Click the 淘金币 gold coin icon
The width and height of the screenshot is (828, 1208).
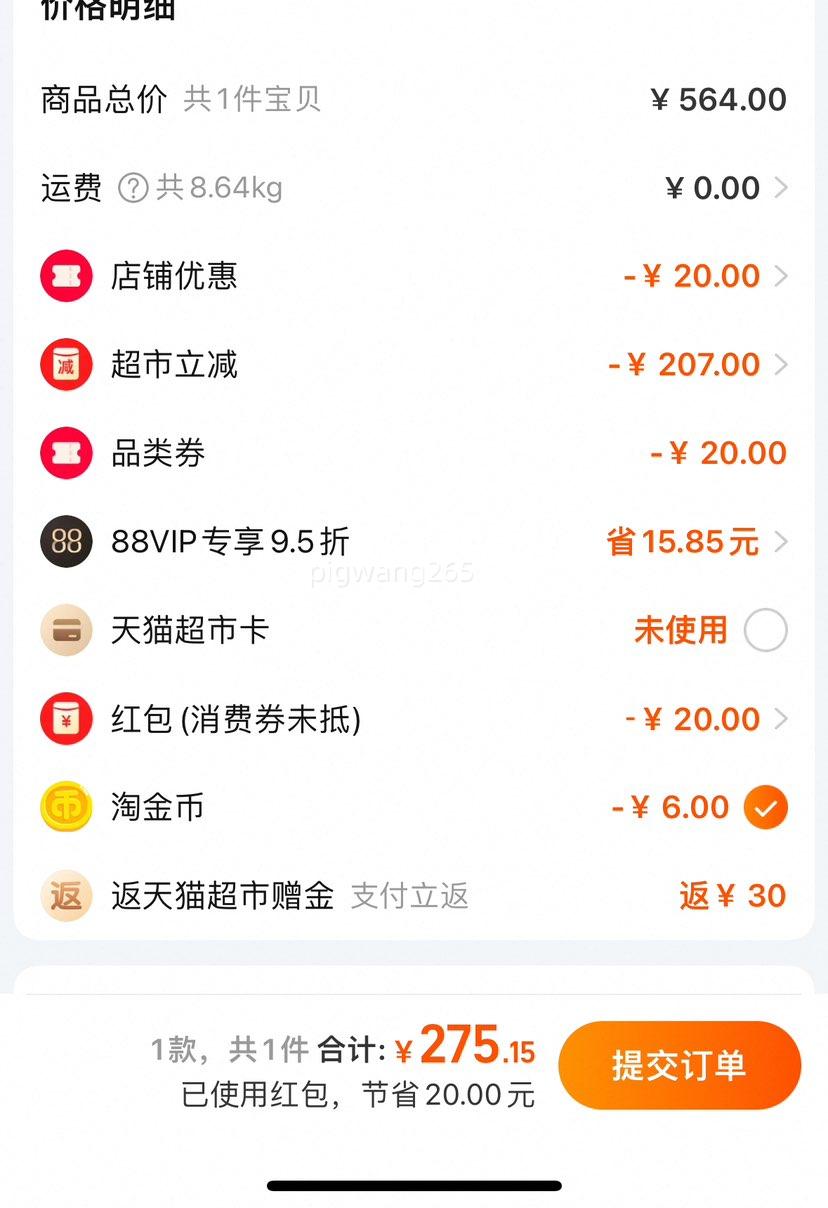point(66,807)
